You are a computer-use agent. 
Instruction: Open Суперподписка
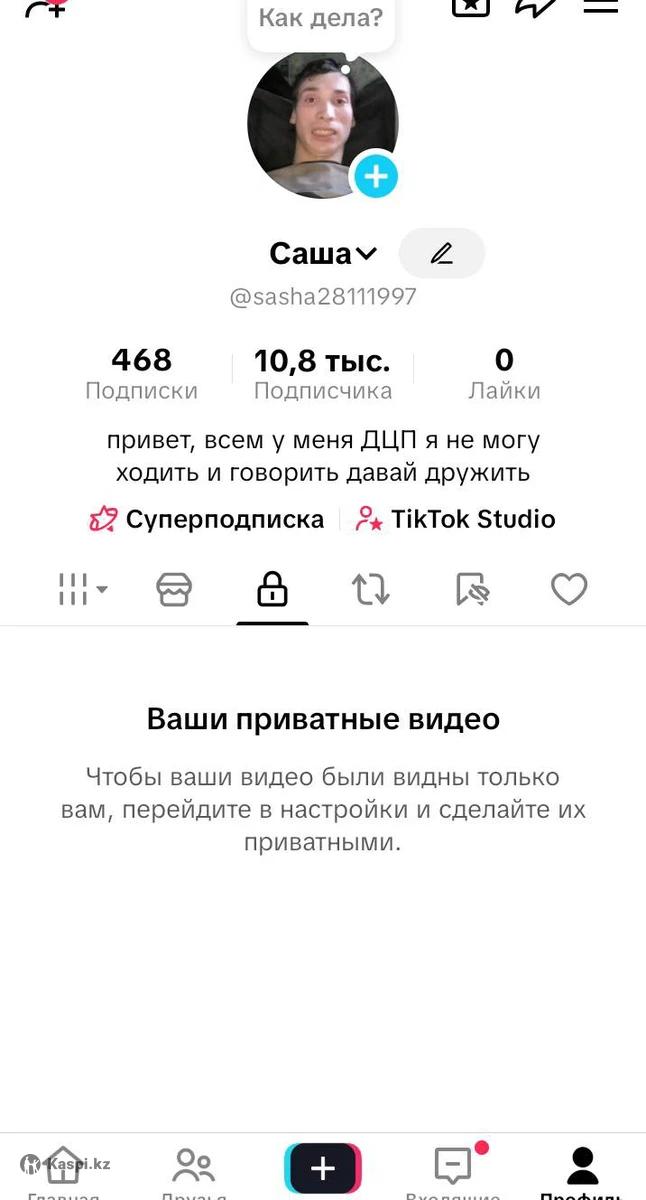pos(207,519)
